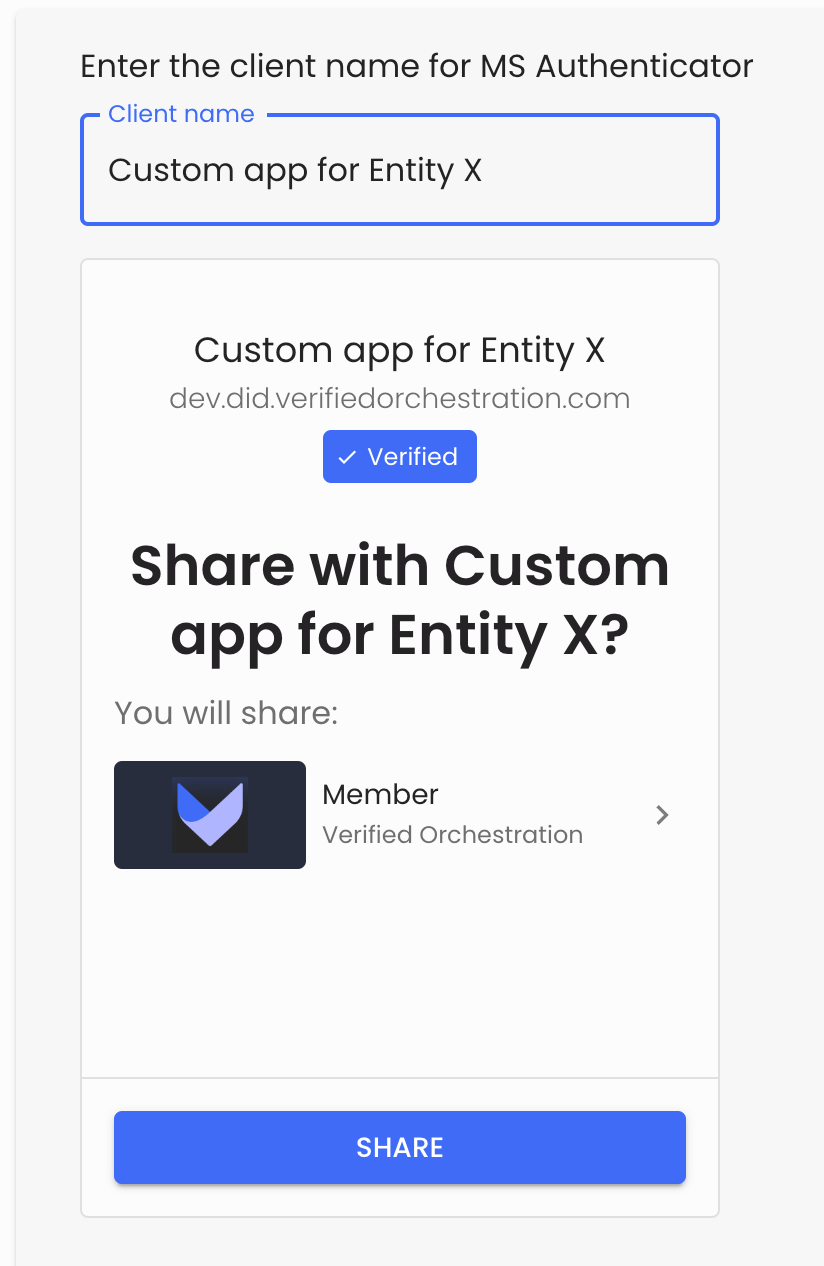Select the Client name floating label

click(x=180, y=113)
